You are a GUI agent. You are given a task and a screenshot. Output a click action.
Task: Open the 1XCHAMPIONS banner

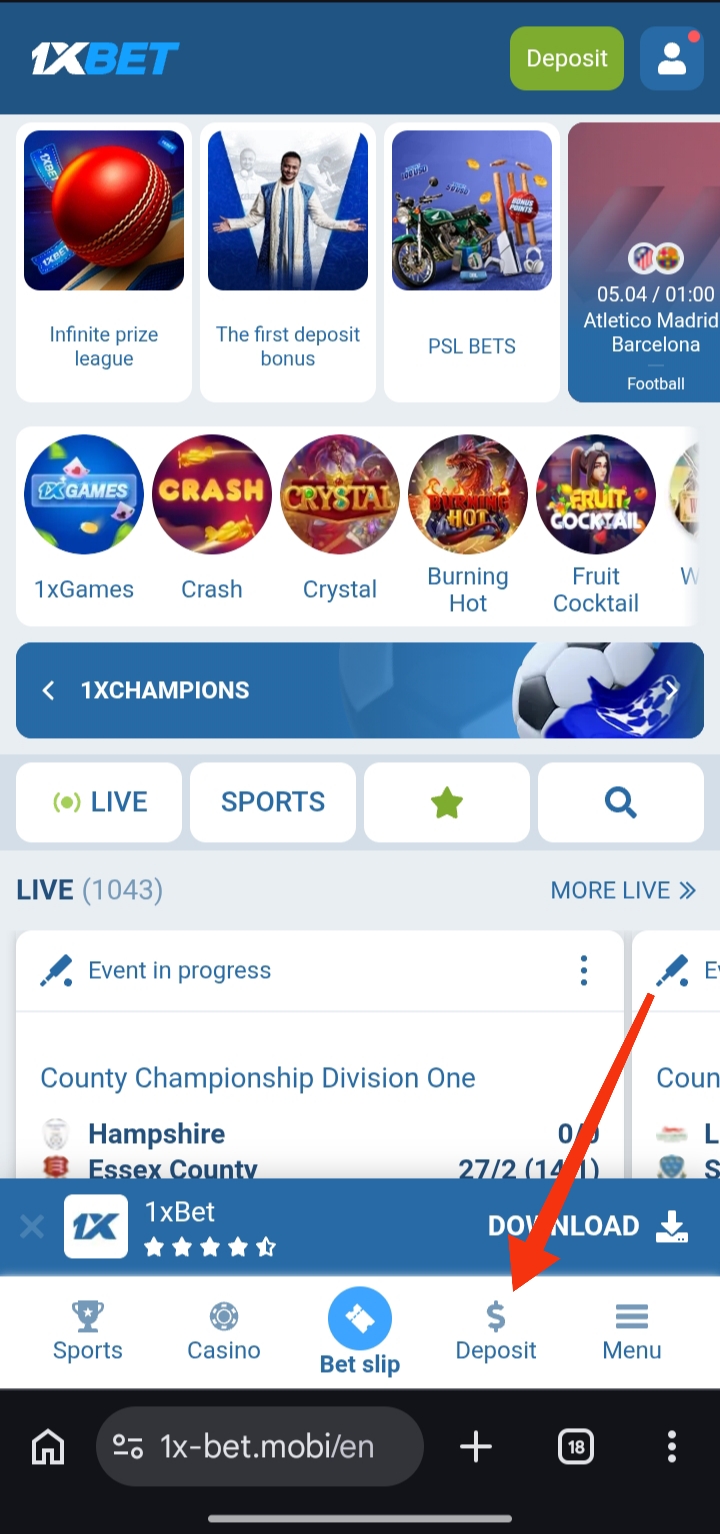click(x=360, y=690)
